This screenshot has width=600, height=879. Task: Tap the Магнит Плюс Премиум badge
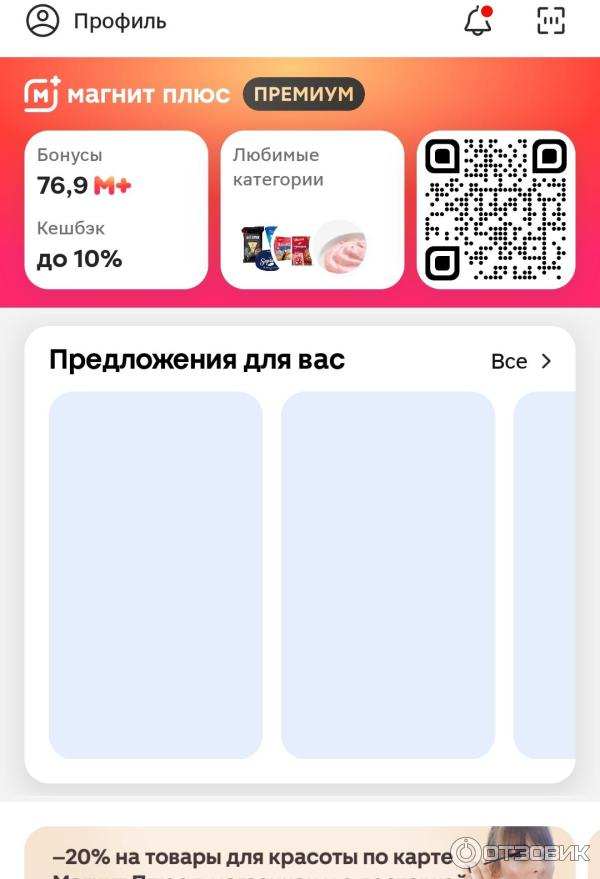(303, 95)
